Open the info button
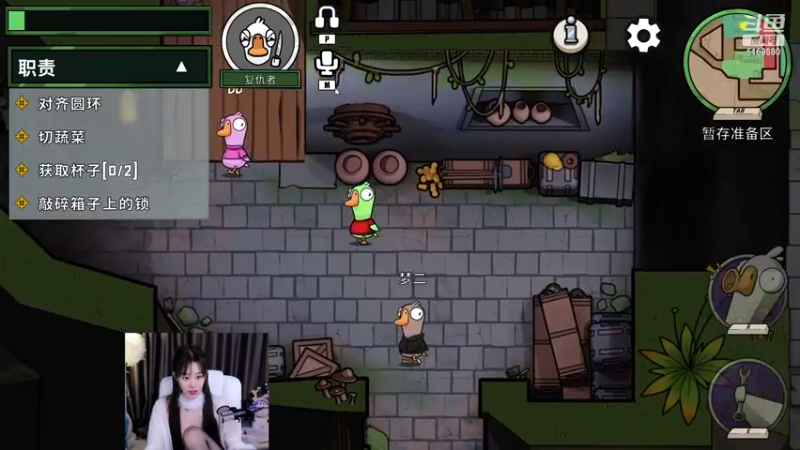 click(571, 35)
